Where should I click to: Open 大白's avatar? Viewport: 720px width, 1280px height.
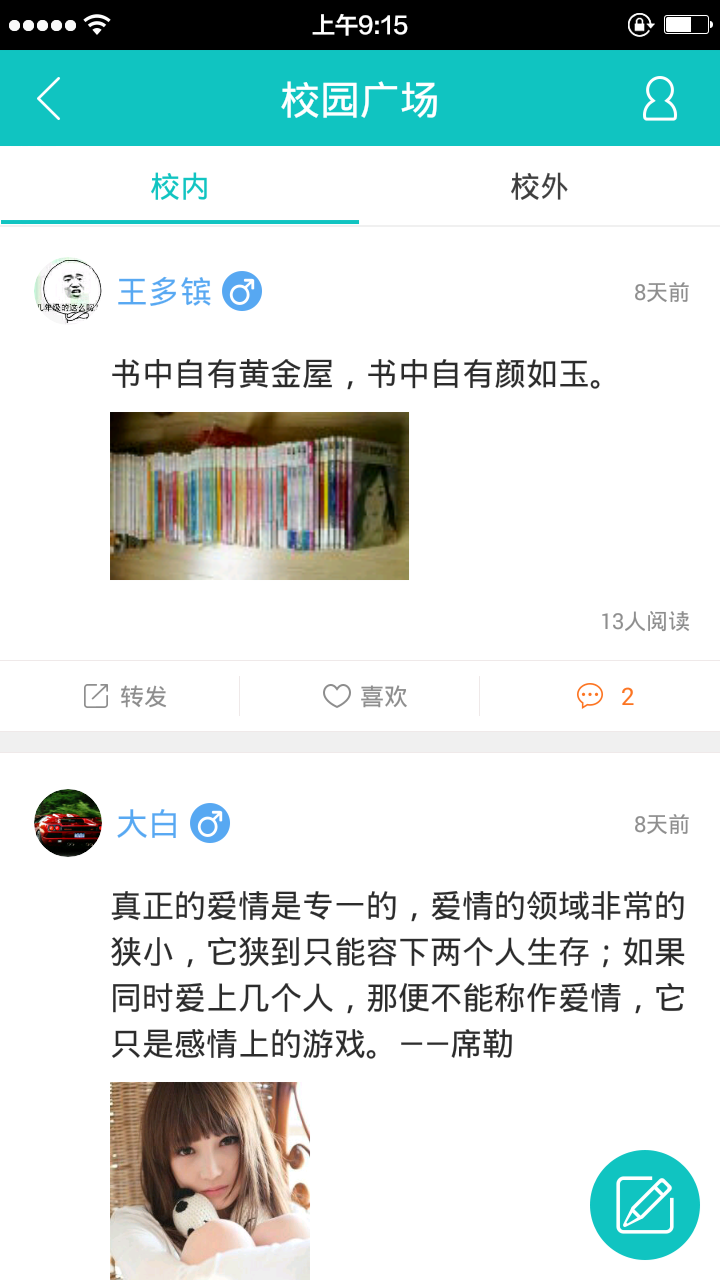pos(68,823)
